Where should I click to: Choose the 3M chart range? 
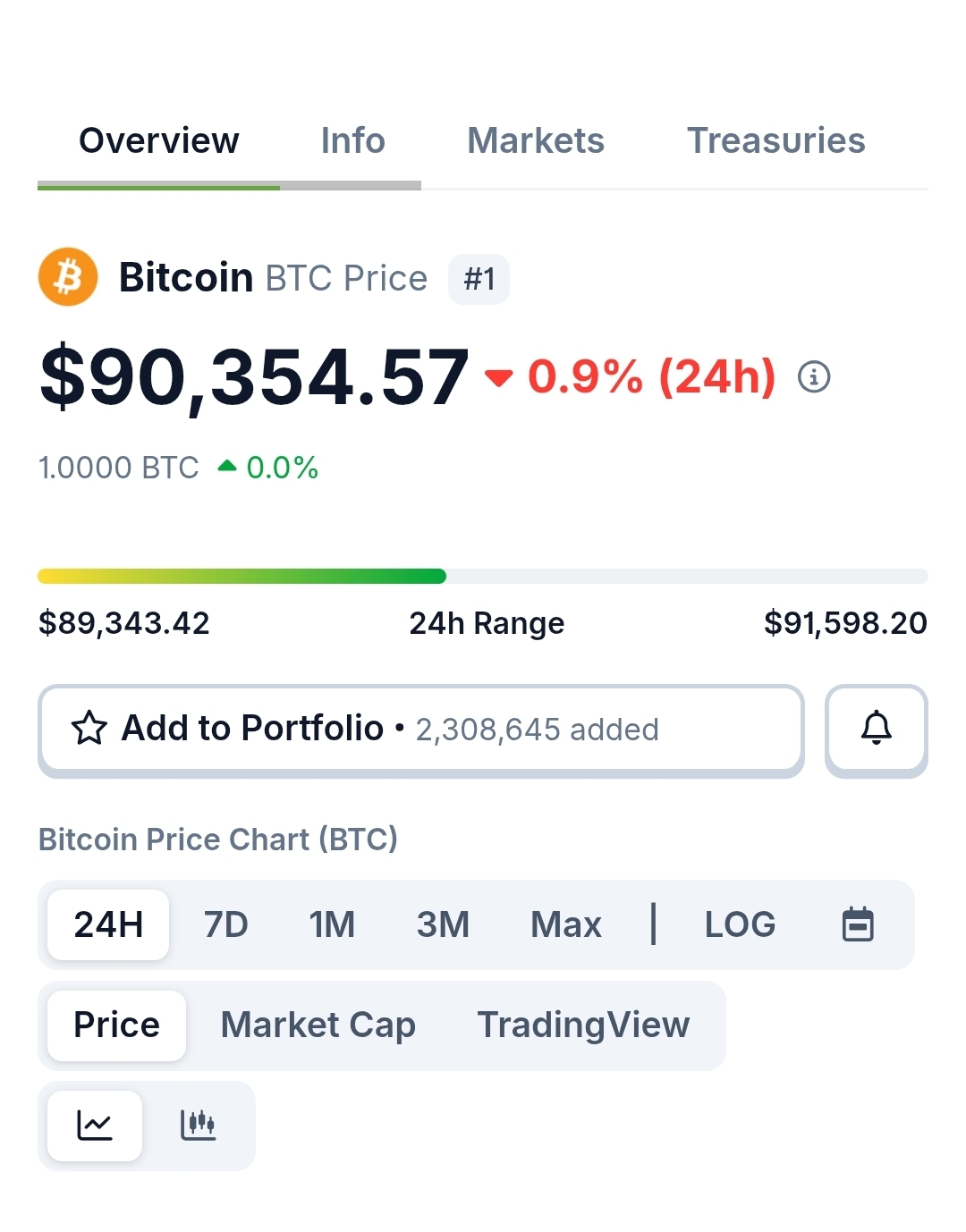pyautogui.click(x=443, y=924)
